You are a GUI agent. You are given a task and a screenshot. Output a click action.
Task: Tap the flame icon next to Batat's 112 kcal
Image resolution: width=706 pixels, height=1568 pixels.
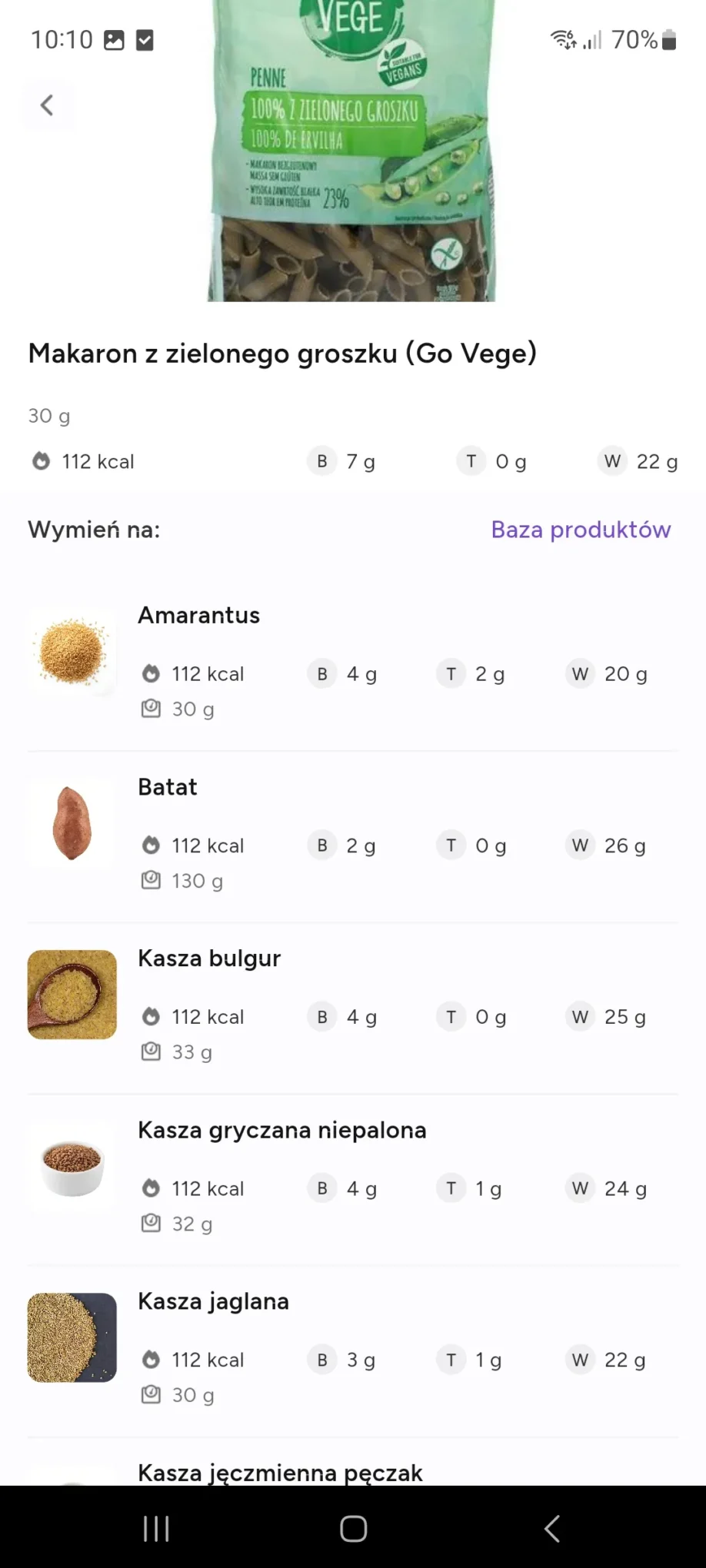(x=152, y=845)
